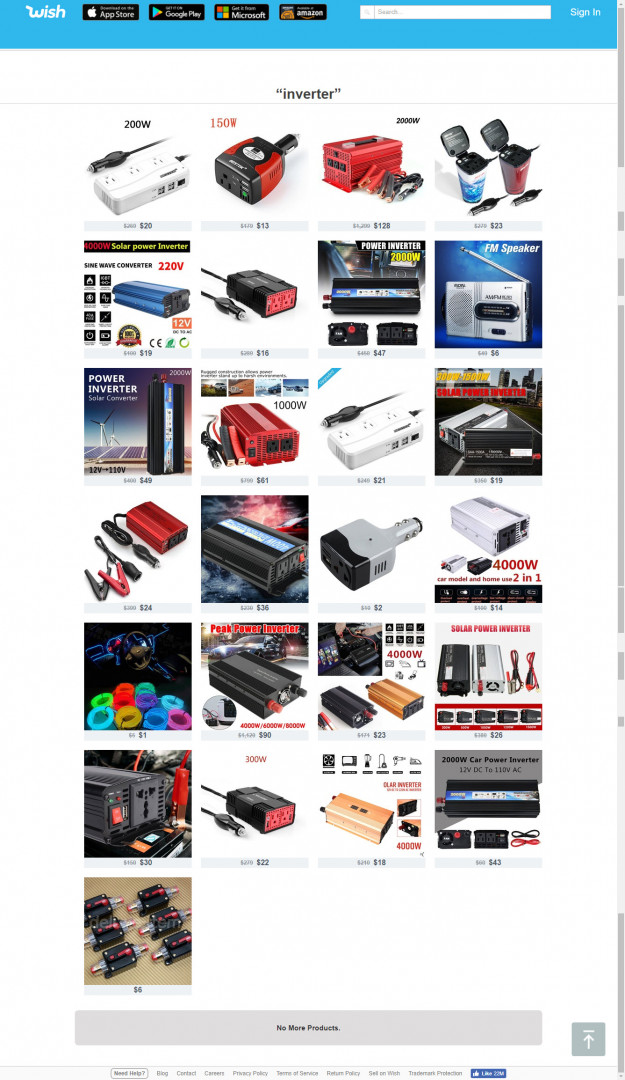Open the $13 150W car inverter
This screenshot has height=1080, width=625.
point(254,167)
